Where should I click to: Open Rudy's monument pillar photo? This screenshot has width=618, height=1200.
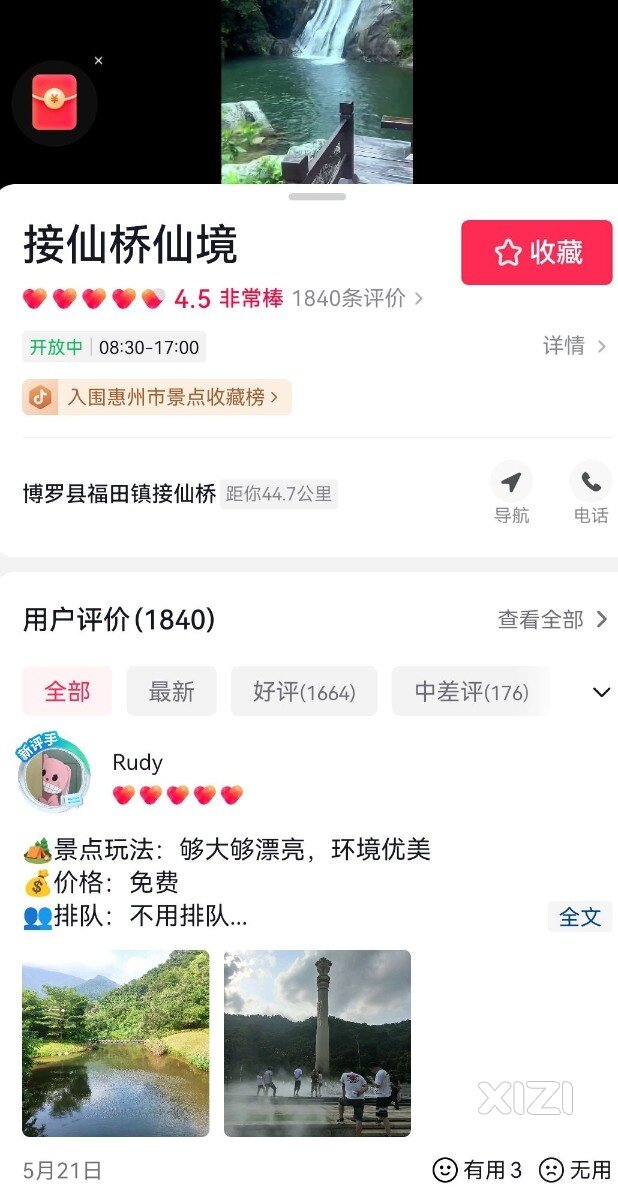[317, 1043]
